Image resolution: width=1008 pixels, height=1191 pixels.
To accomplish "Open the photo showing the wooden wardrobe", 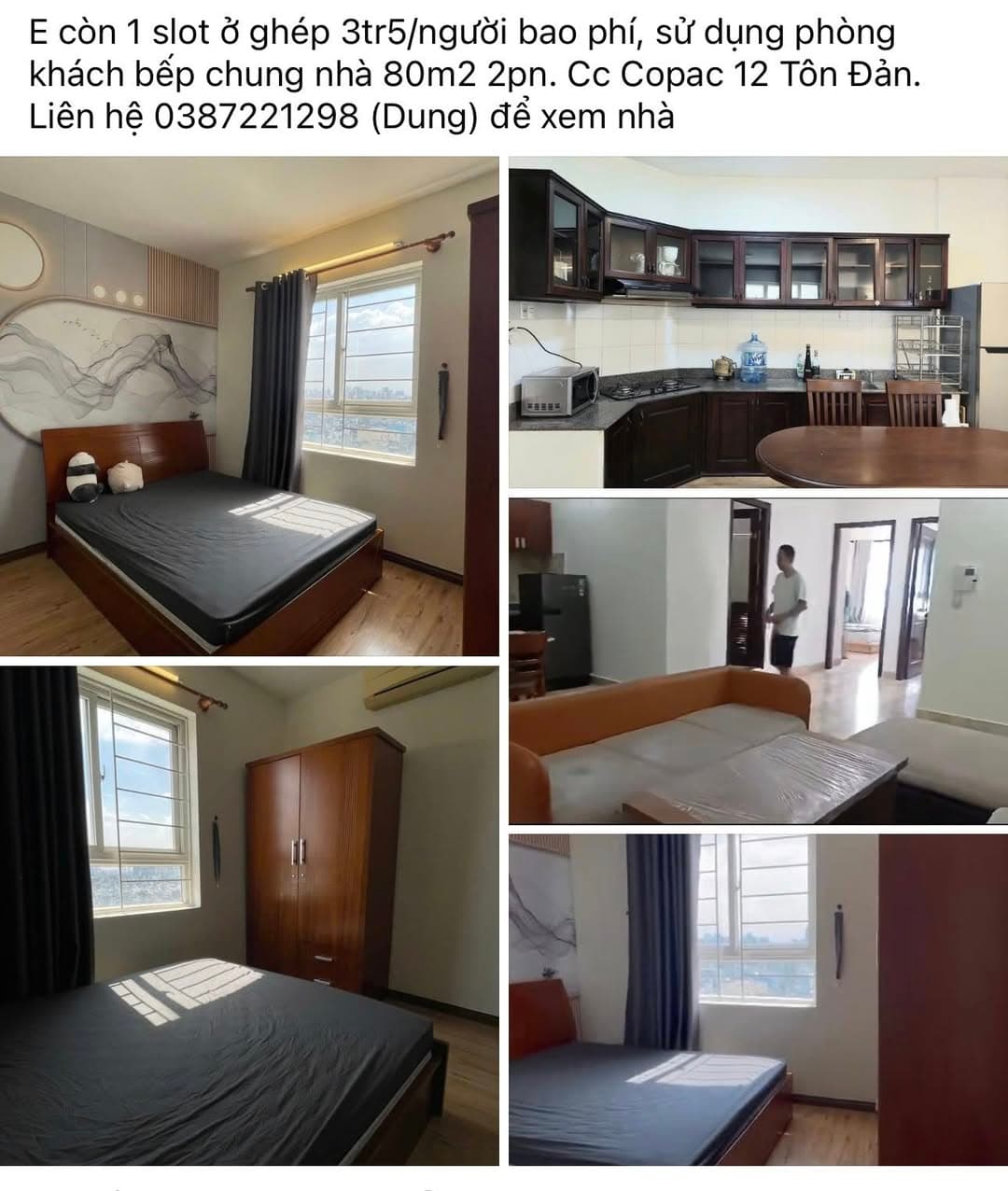I will pos(249,916).
